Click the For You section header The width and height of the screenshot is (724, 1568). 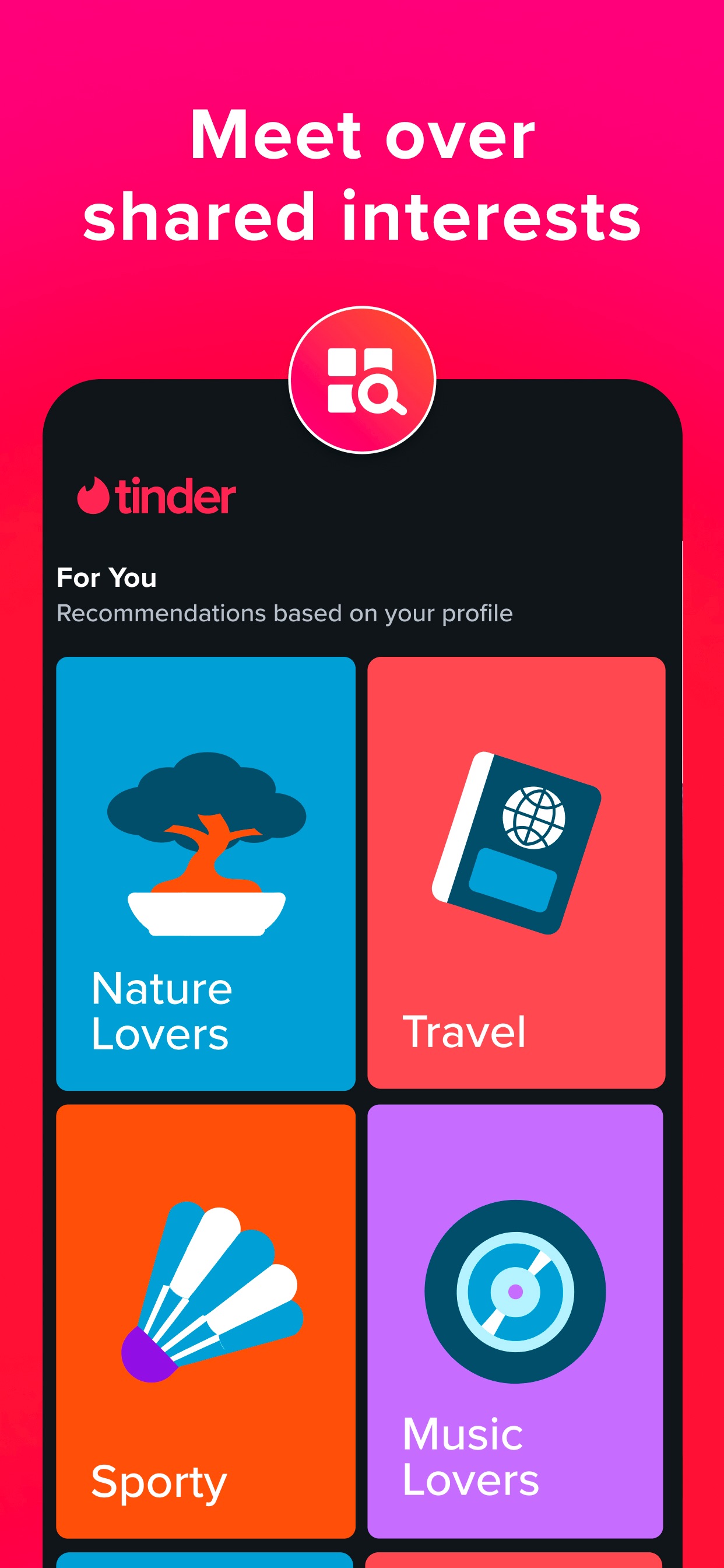coord(107,578)
